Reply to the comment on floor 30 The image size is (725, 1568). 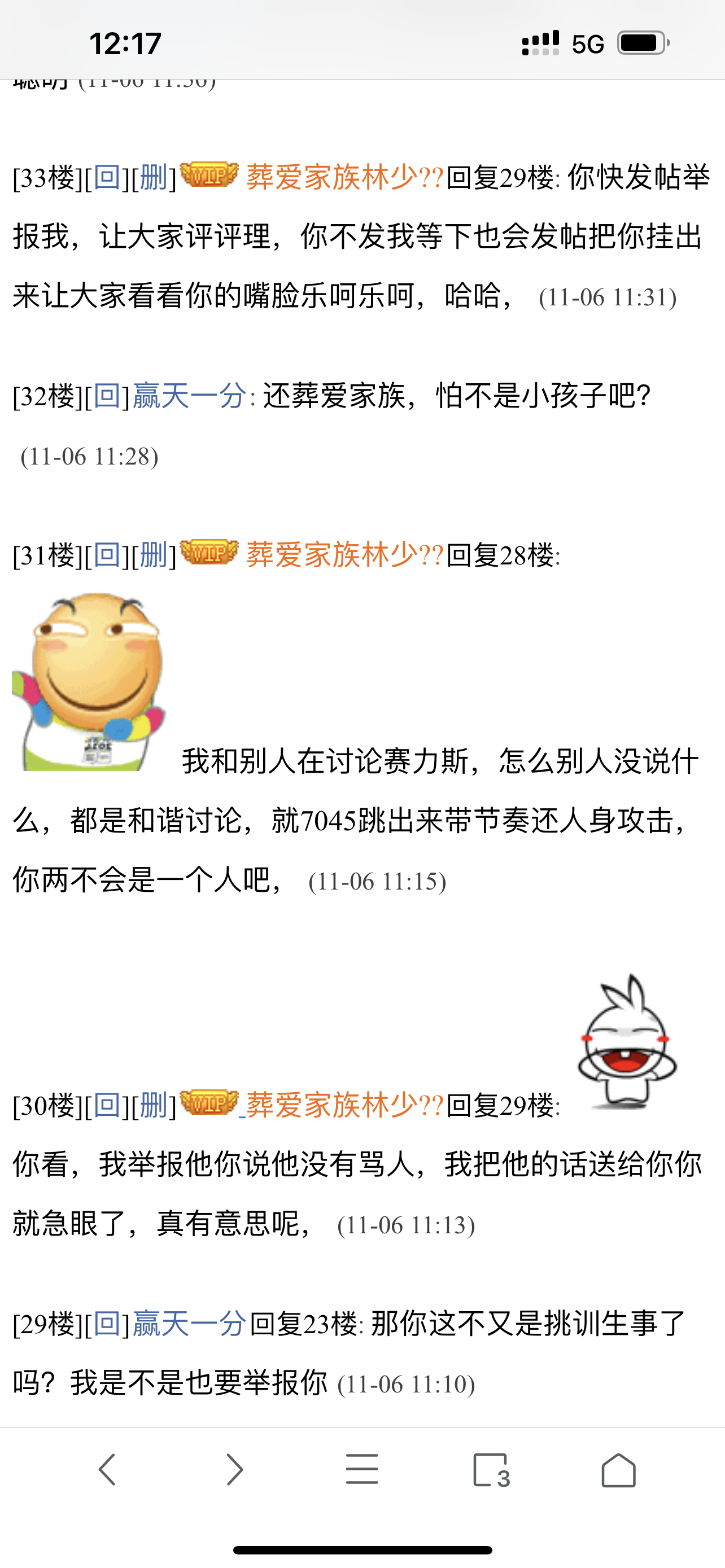107,1105
